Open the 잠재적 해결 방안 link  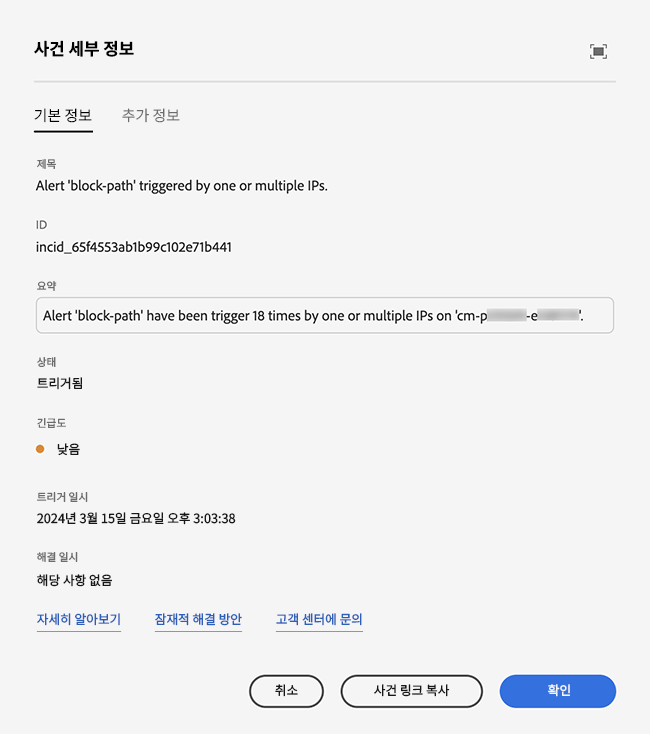(198, 620)
